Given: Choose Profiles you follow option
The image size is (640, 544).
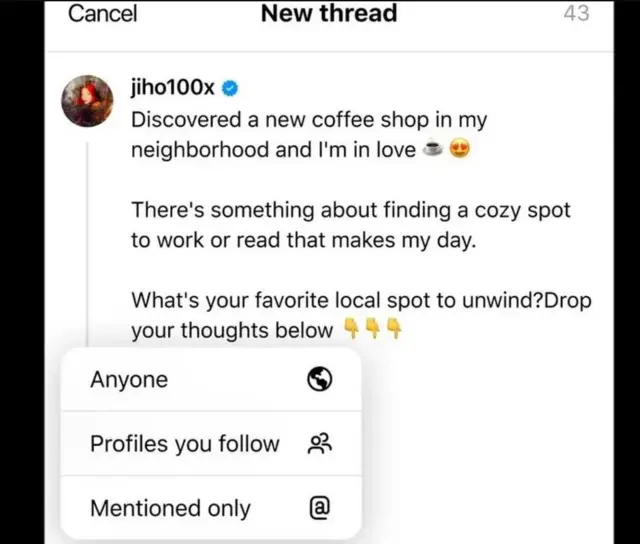Looking at the screenshot, I should pos(210,444).
